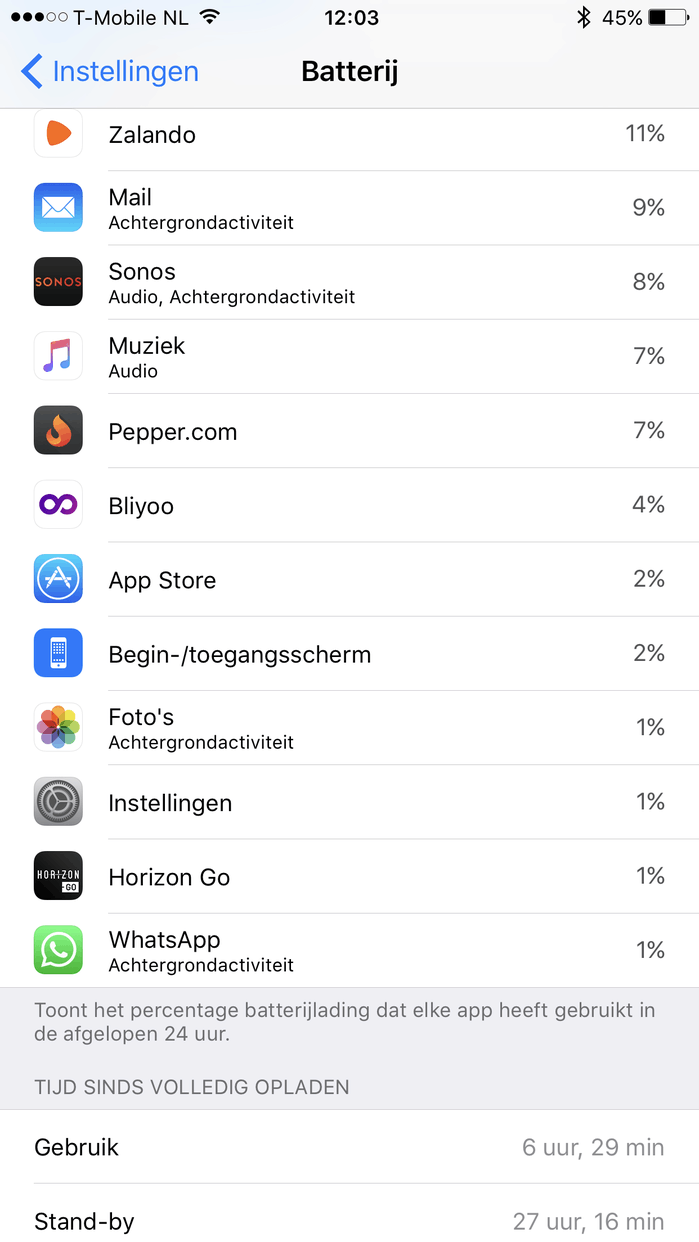Tap the Pepper.com usage row
Viewport: 699px width, 1242px height.
[350, 431]
